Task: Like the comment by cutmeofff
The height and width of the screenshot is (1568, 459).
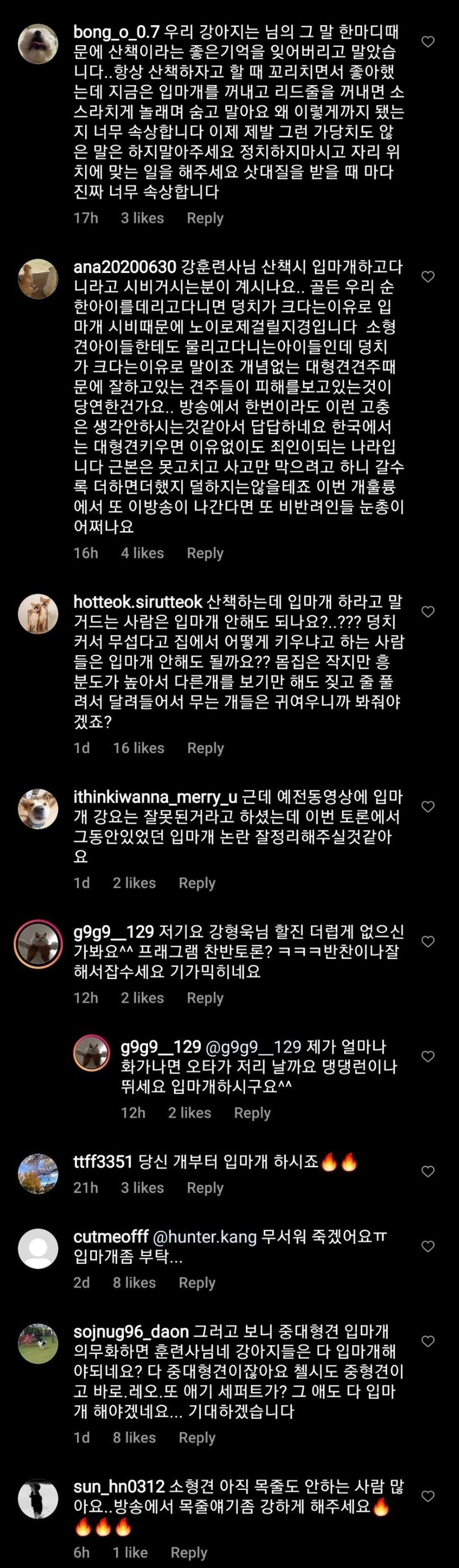Action: 428,1246
